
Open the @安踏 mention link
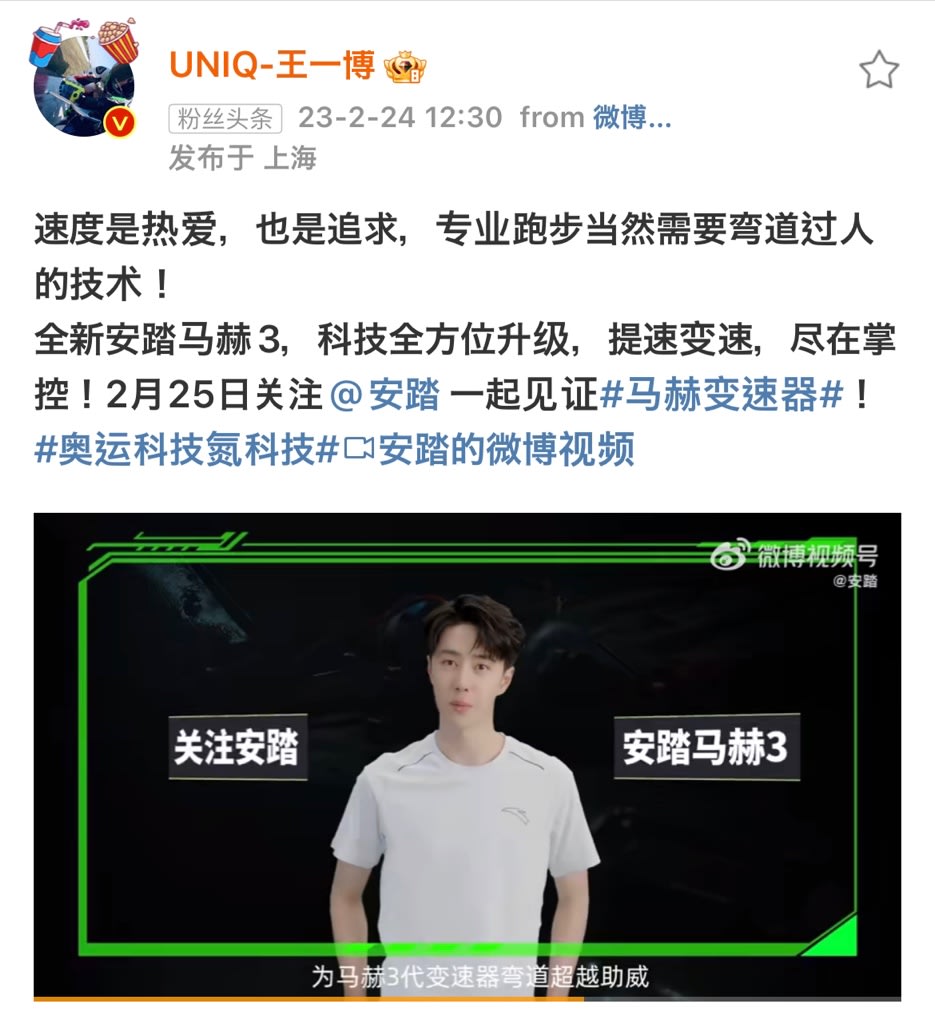click(x=385, y=396)
